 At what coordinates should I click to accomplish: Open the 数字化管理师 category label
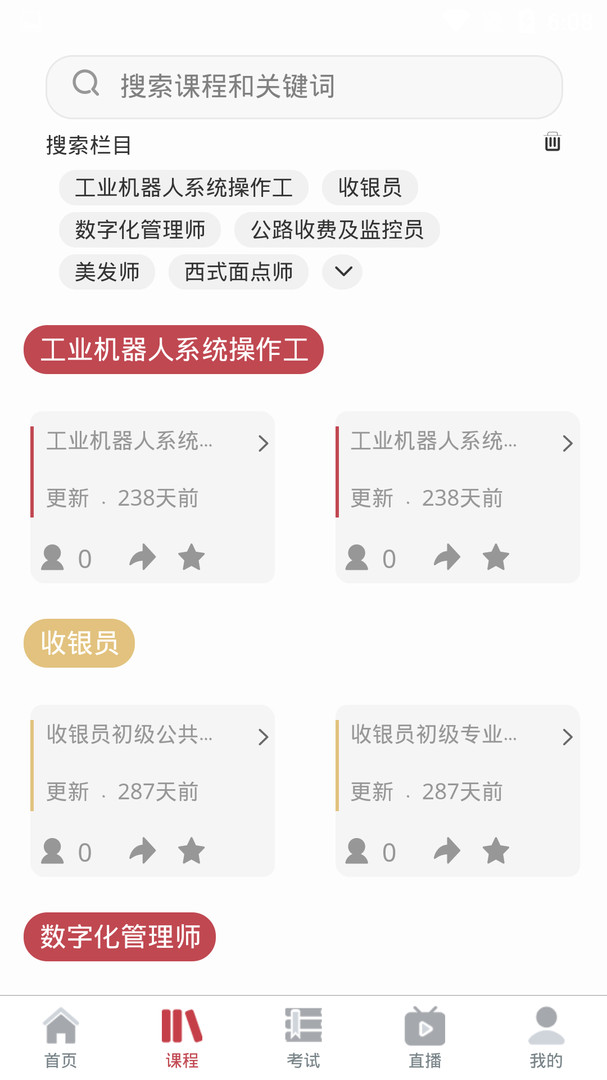coord(120,937)
